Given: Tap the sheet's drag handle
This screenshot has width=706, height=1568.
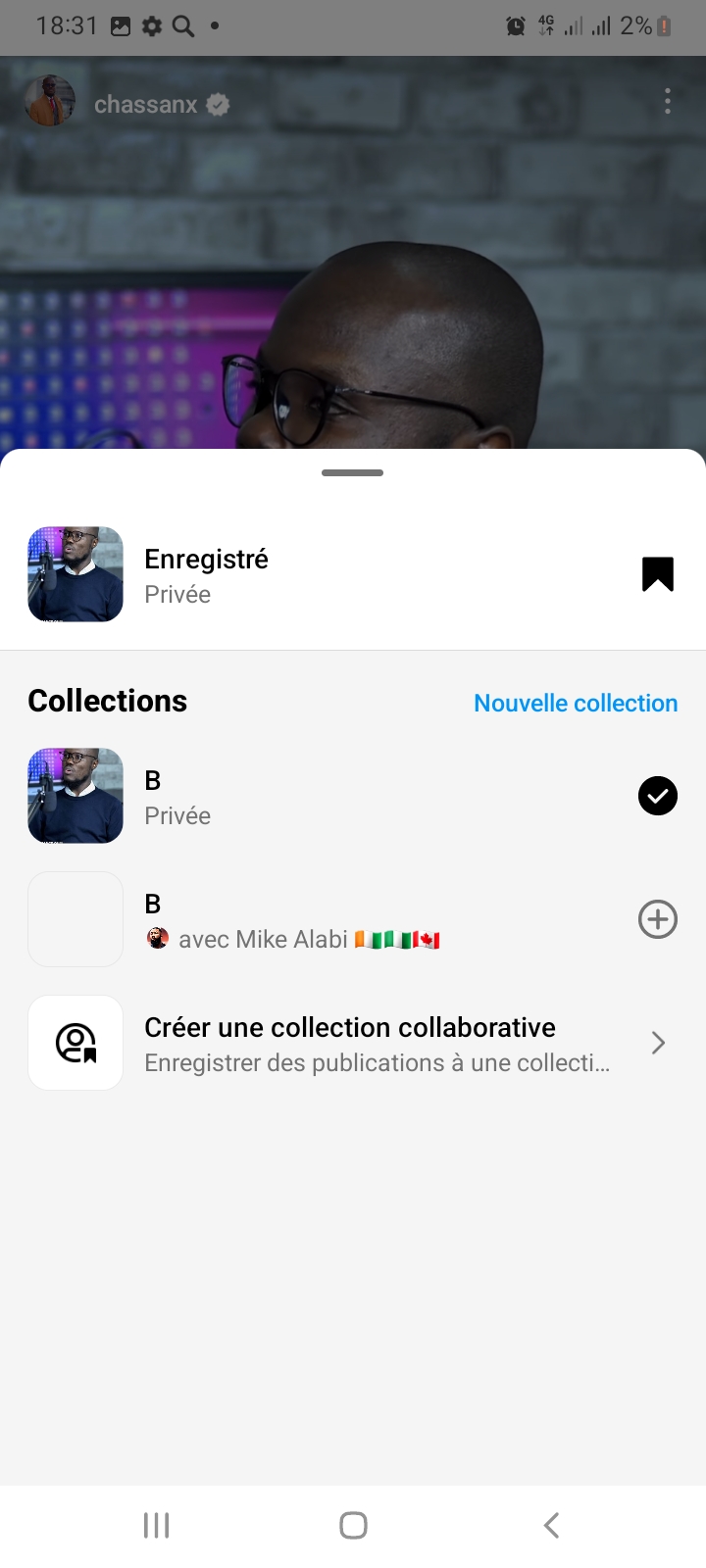Looking at the screenshot, I should point(353,472).
